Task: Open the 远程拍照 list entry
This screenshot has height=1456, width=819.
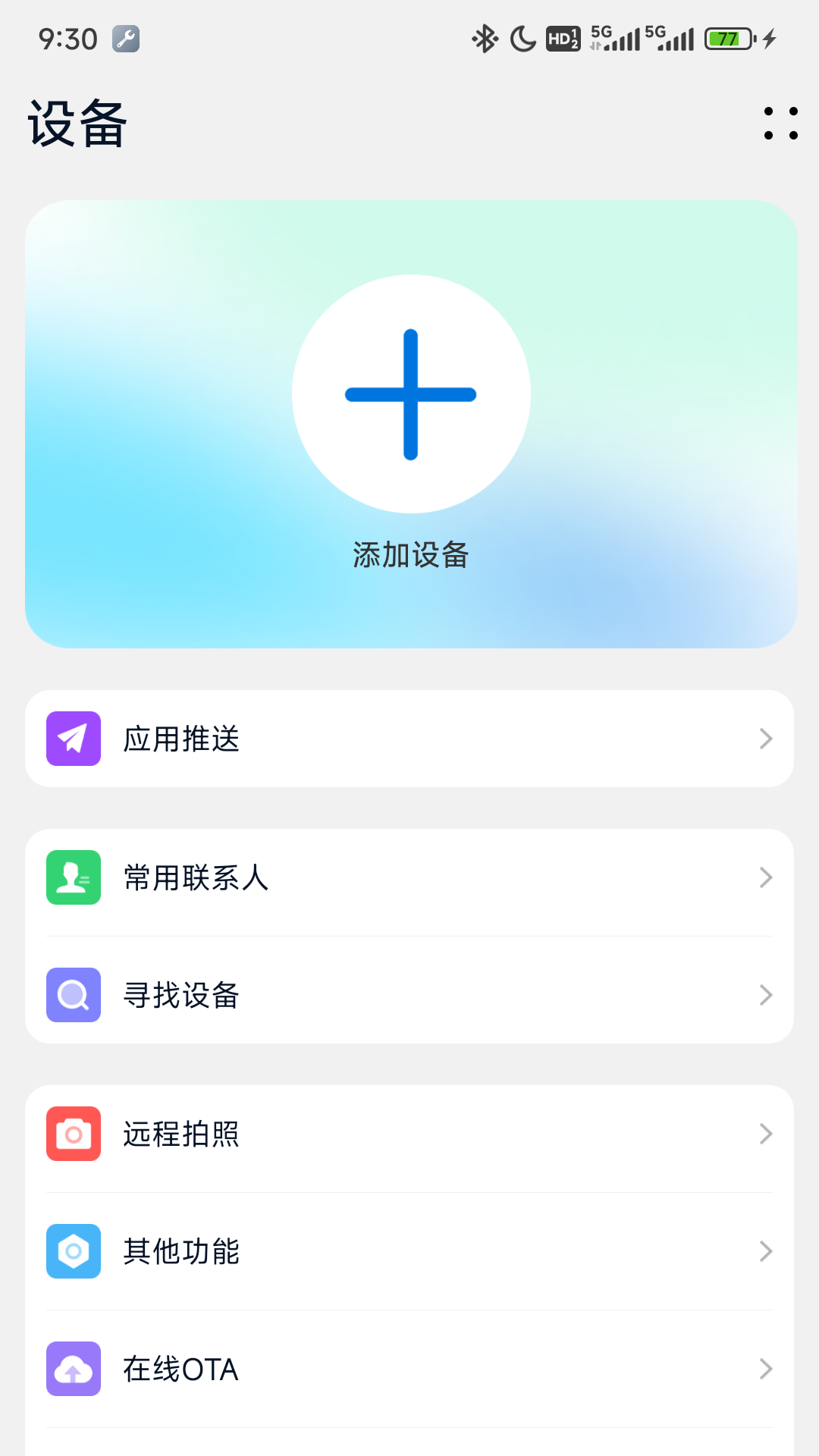Action: click(409, 1134)
